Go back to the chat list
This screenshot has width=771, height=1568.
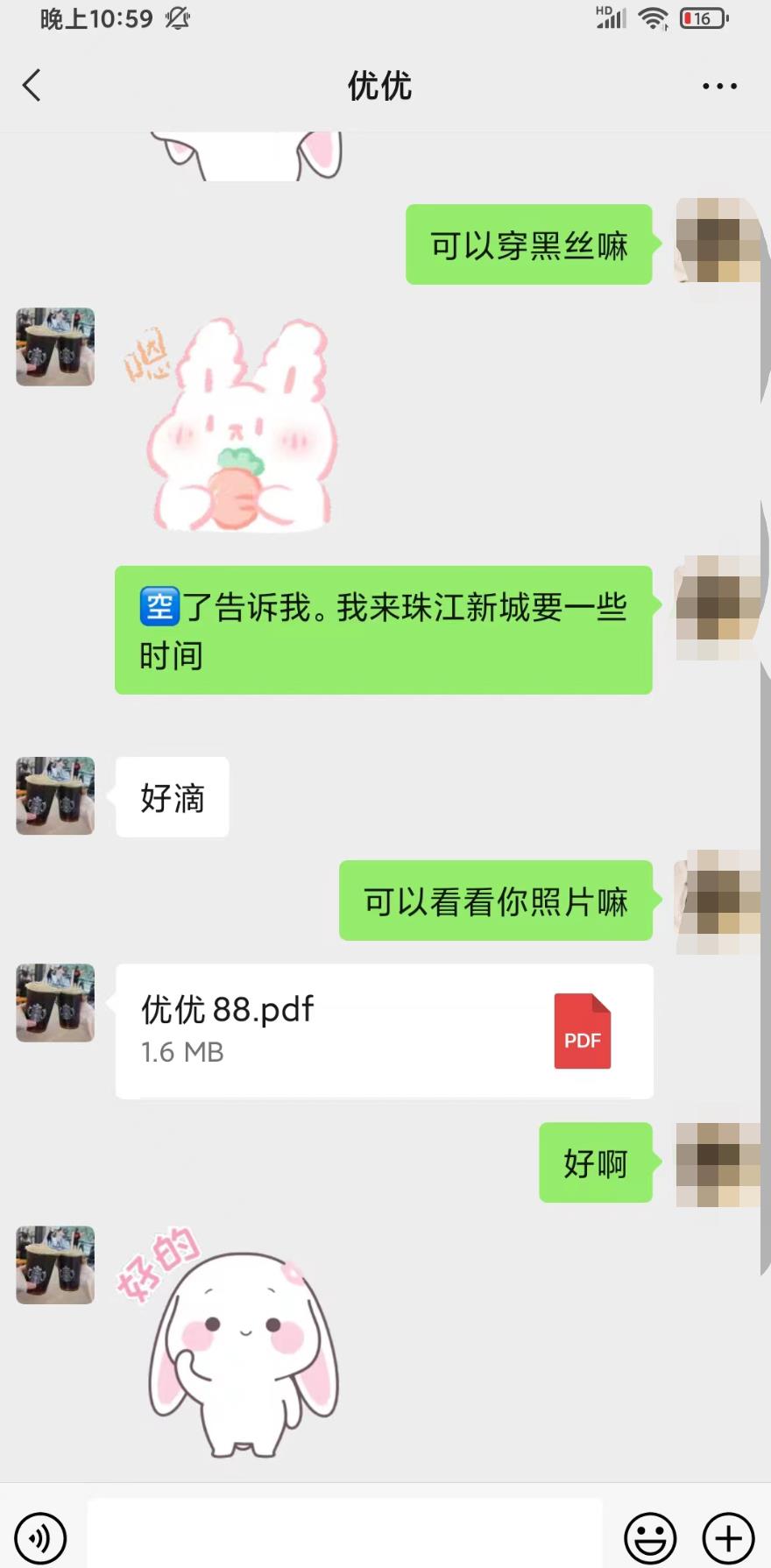pos(32,86)
